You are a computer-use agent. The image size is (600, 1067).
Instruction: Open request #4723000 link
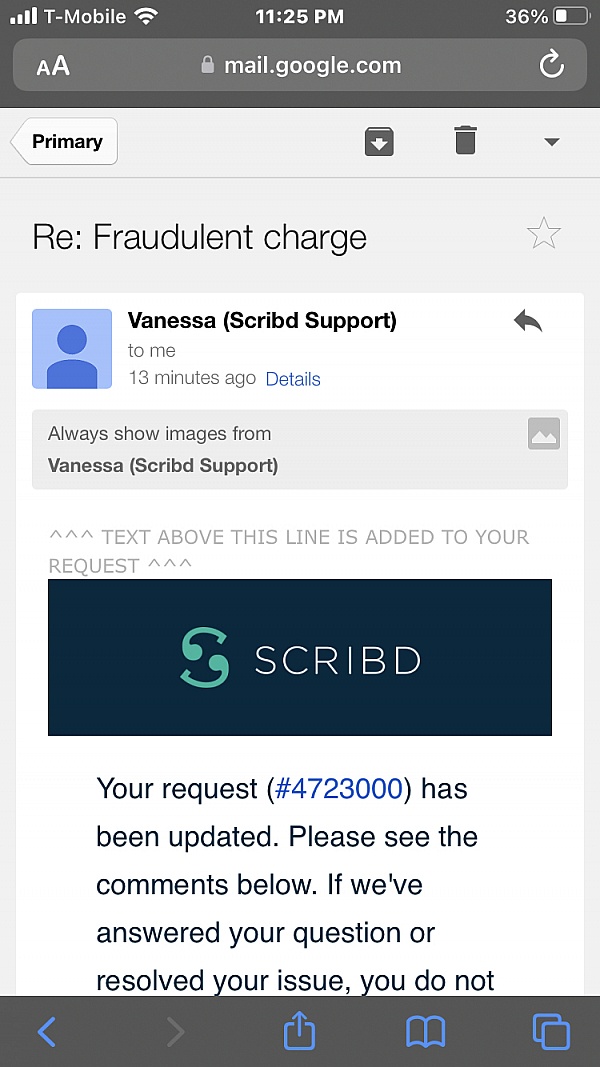[339, 789]
